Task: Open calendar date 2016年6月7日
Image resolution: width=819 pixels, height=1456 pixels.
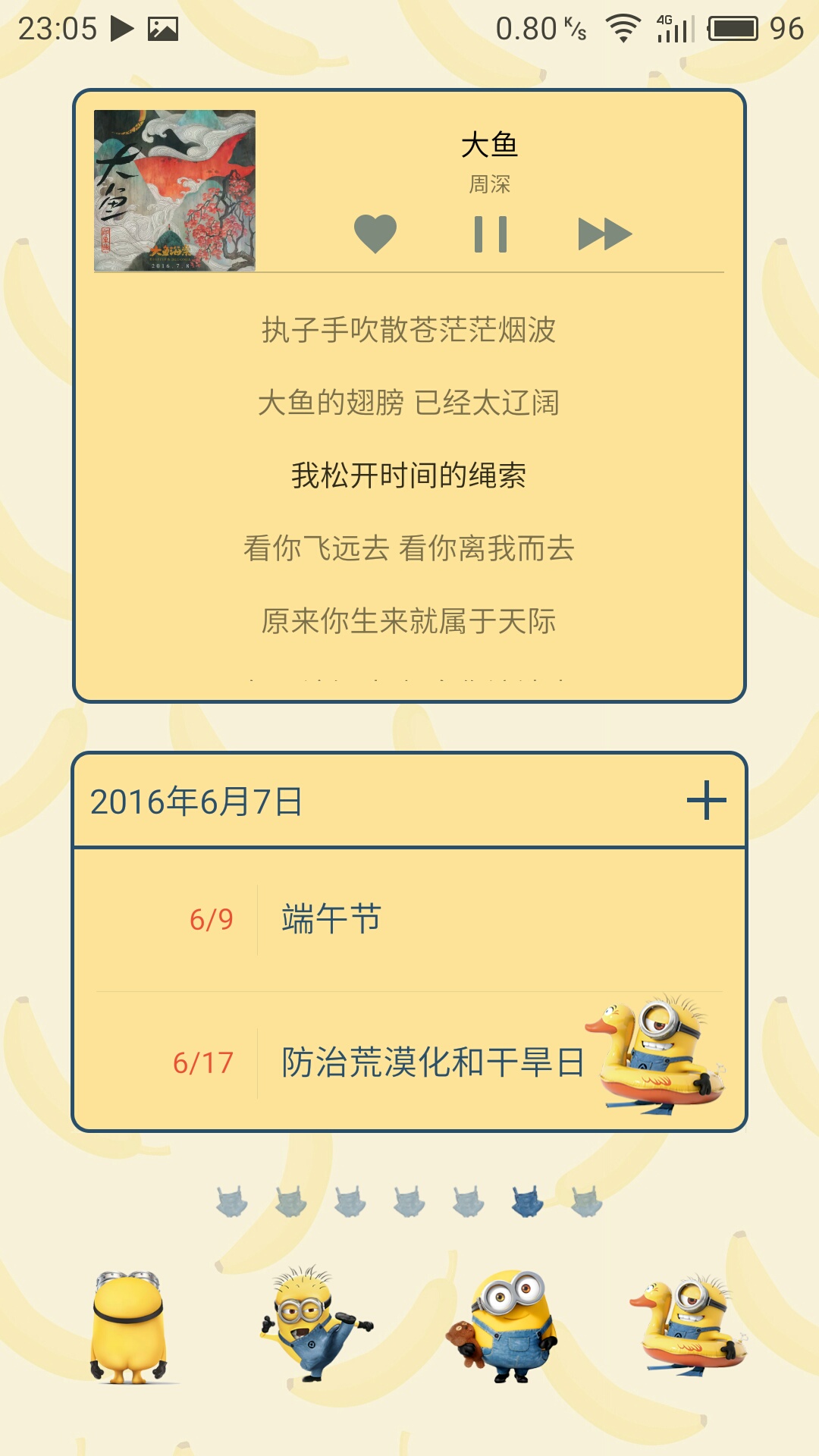Action: coord(196,802)
